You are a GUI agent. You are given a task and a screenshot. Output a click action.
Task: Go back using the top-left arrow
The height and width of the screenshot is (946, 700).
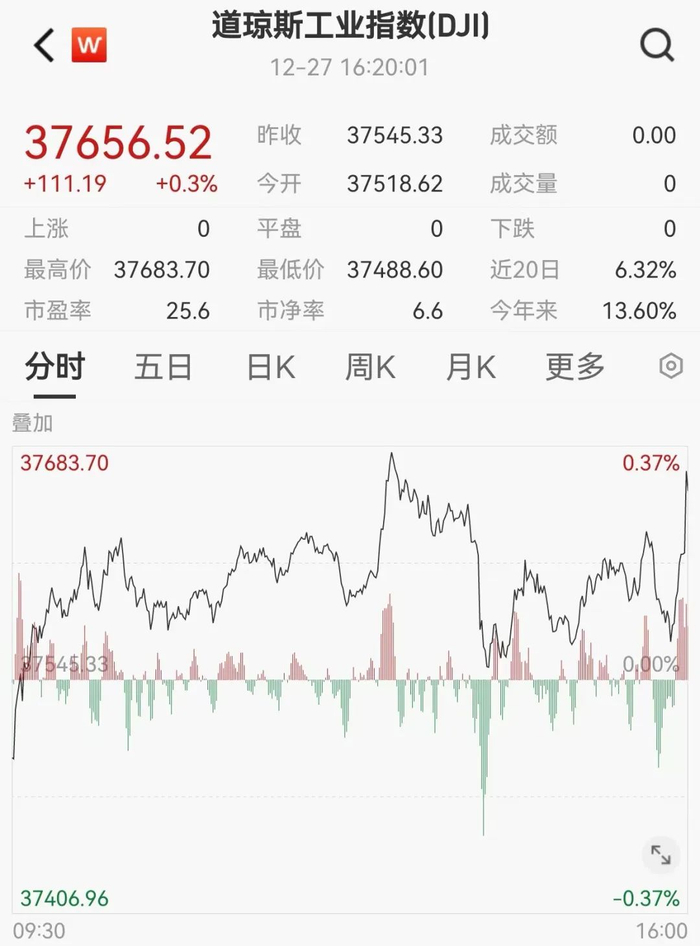44,46
